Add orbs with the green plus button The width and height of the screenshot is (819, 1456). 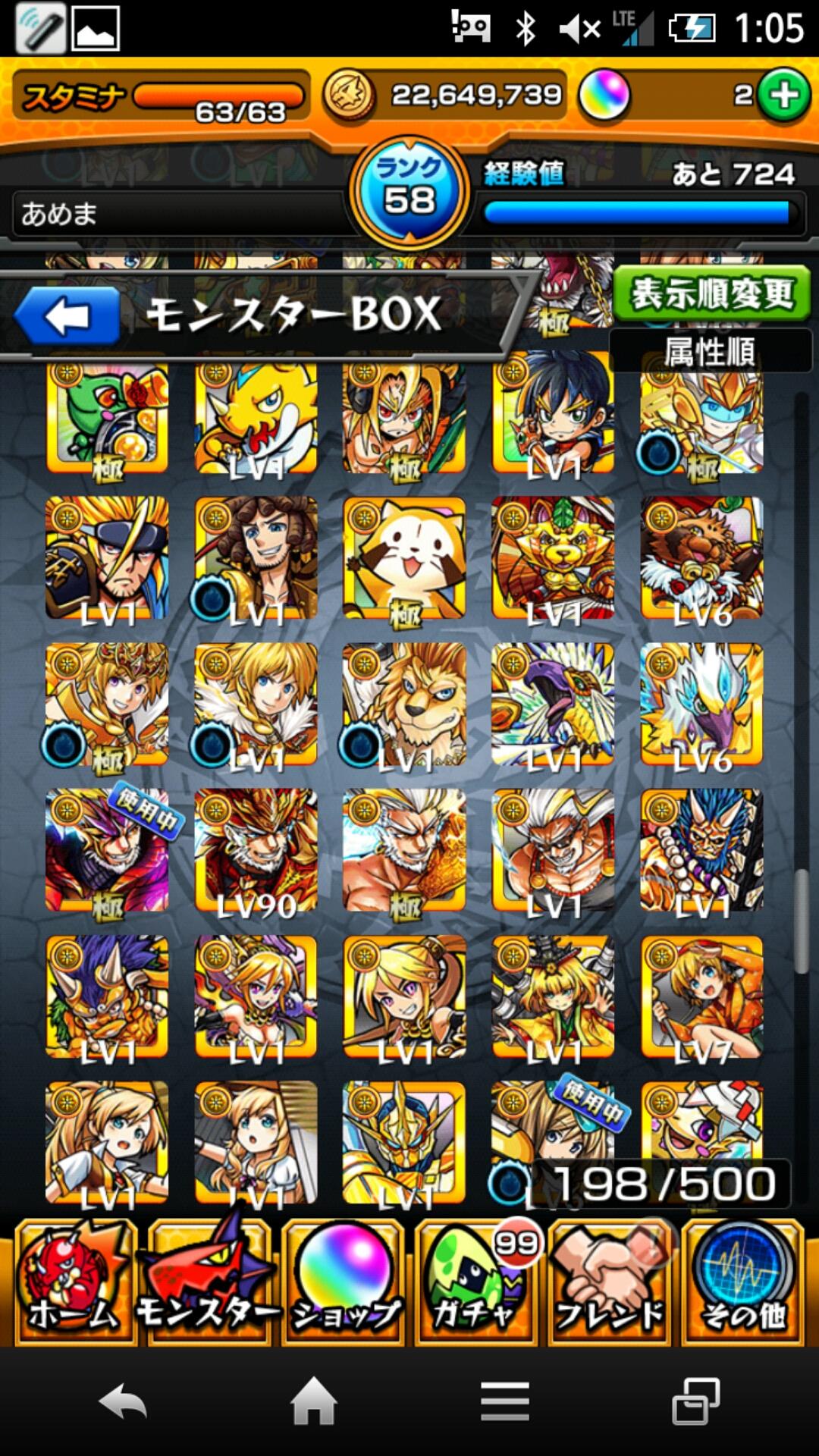coord(783,96)
